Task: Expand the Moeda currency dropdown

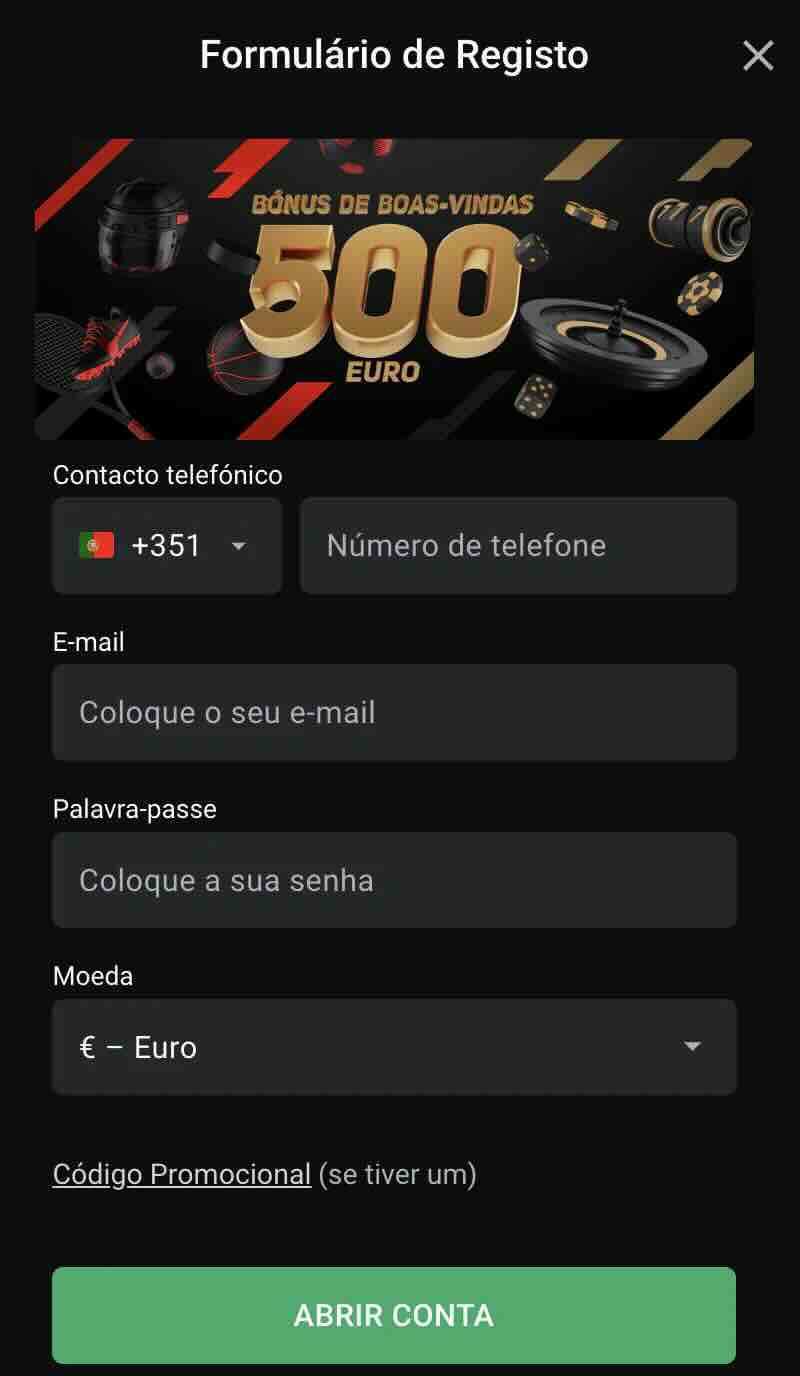Action: pyautogui.click(x=394, y=1047)
